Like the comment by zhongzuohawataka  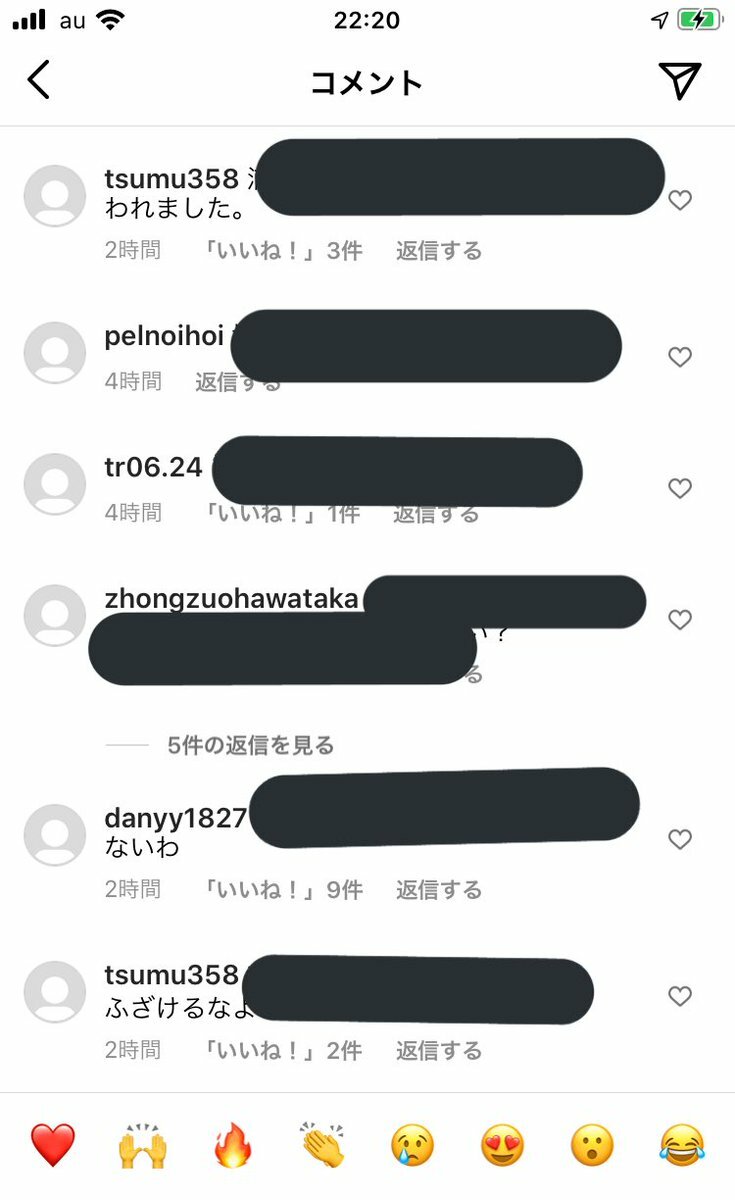[680, 620]
